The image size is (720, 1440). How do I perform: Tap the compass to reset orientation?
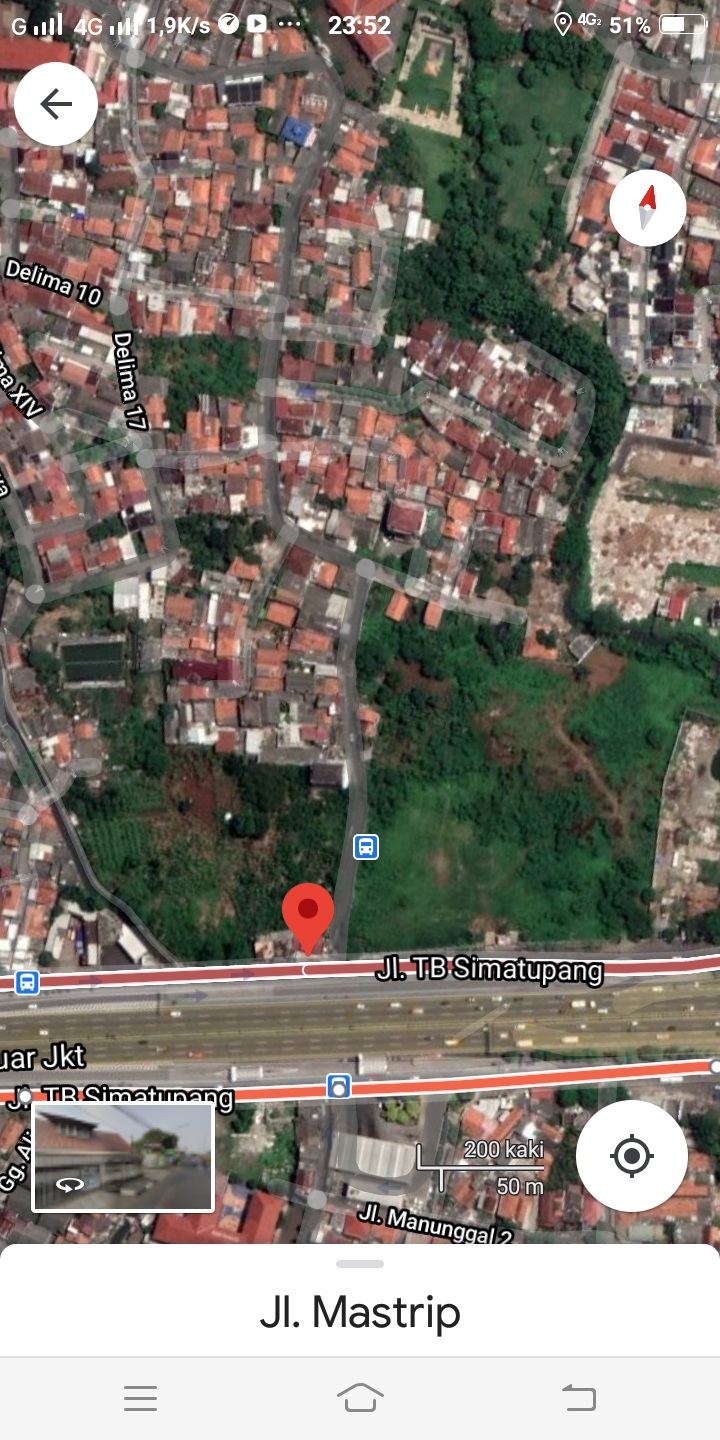coord(647,209)
